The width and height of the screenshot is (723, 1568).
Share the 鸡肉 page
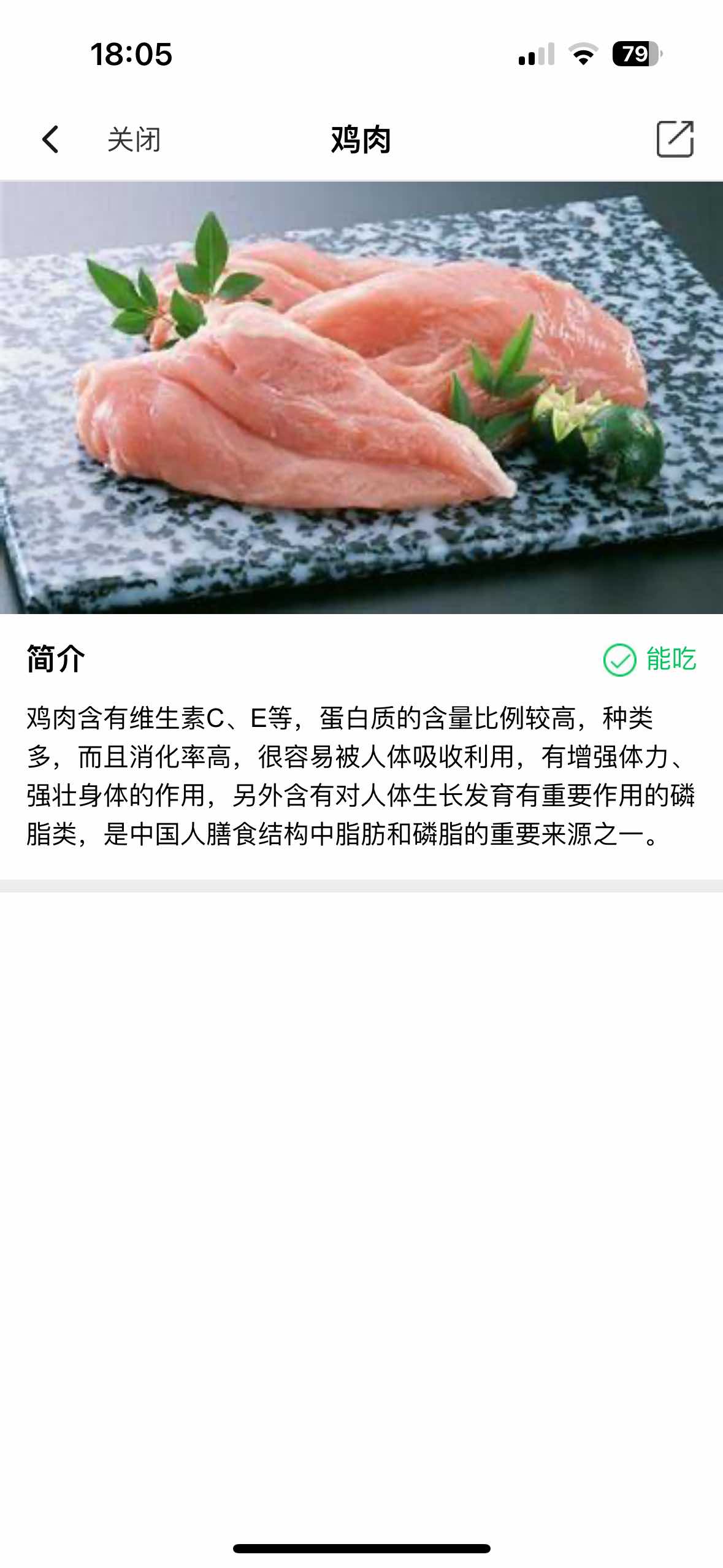point(675,139)
